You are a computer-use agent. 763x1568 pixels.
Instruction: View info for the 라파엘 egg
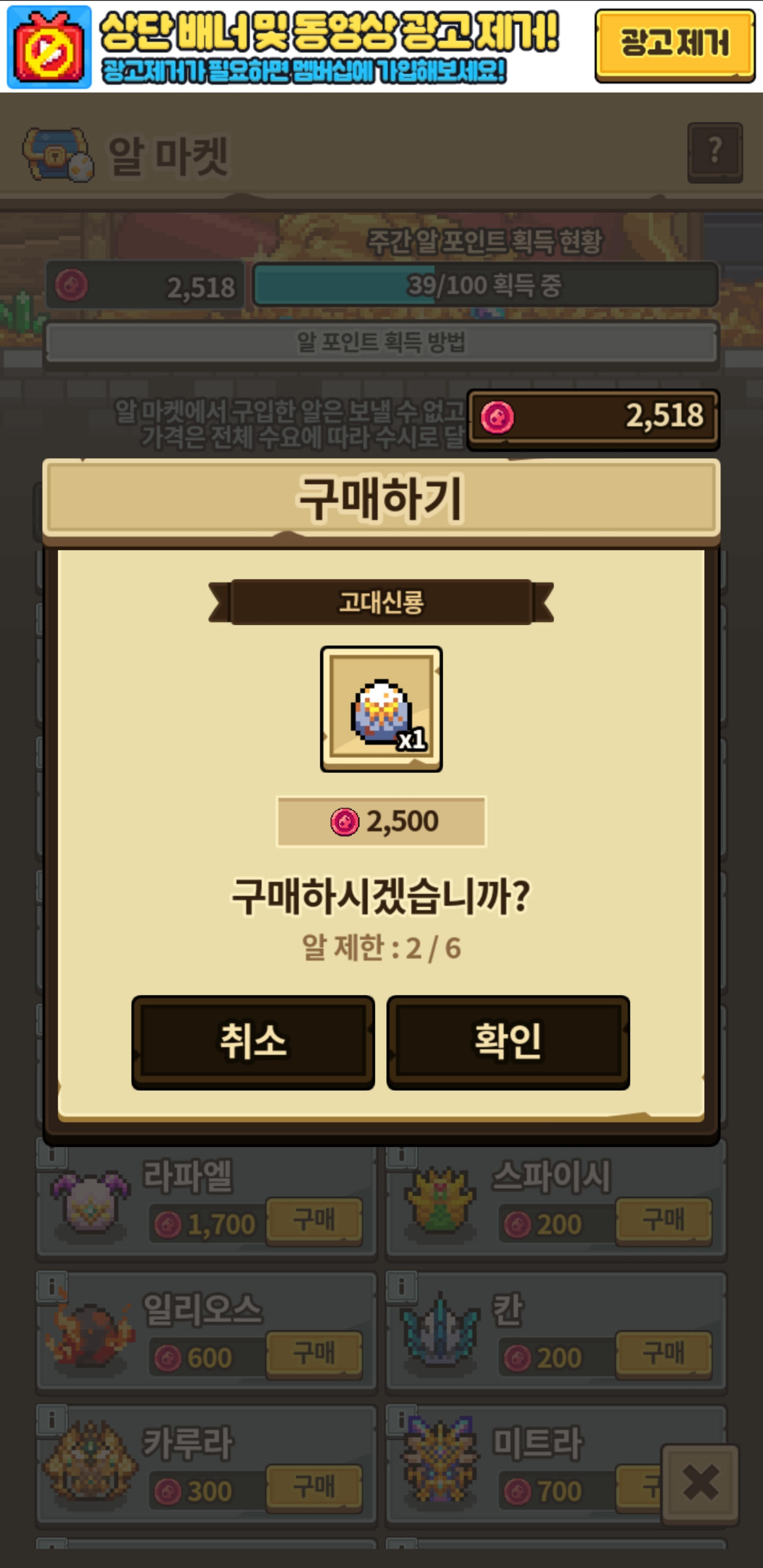(x=52, y=1155)
